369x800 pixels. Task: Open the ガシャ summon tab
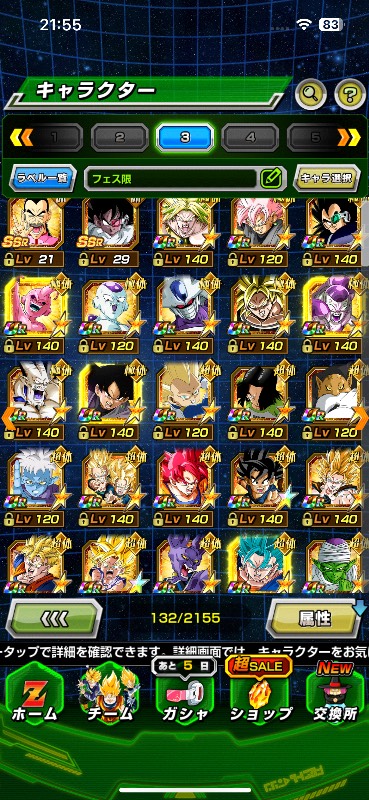pos(183,697)
